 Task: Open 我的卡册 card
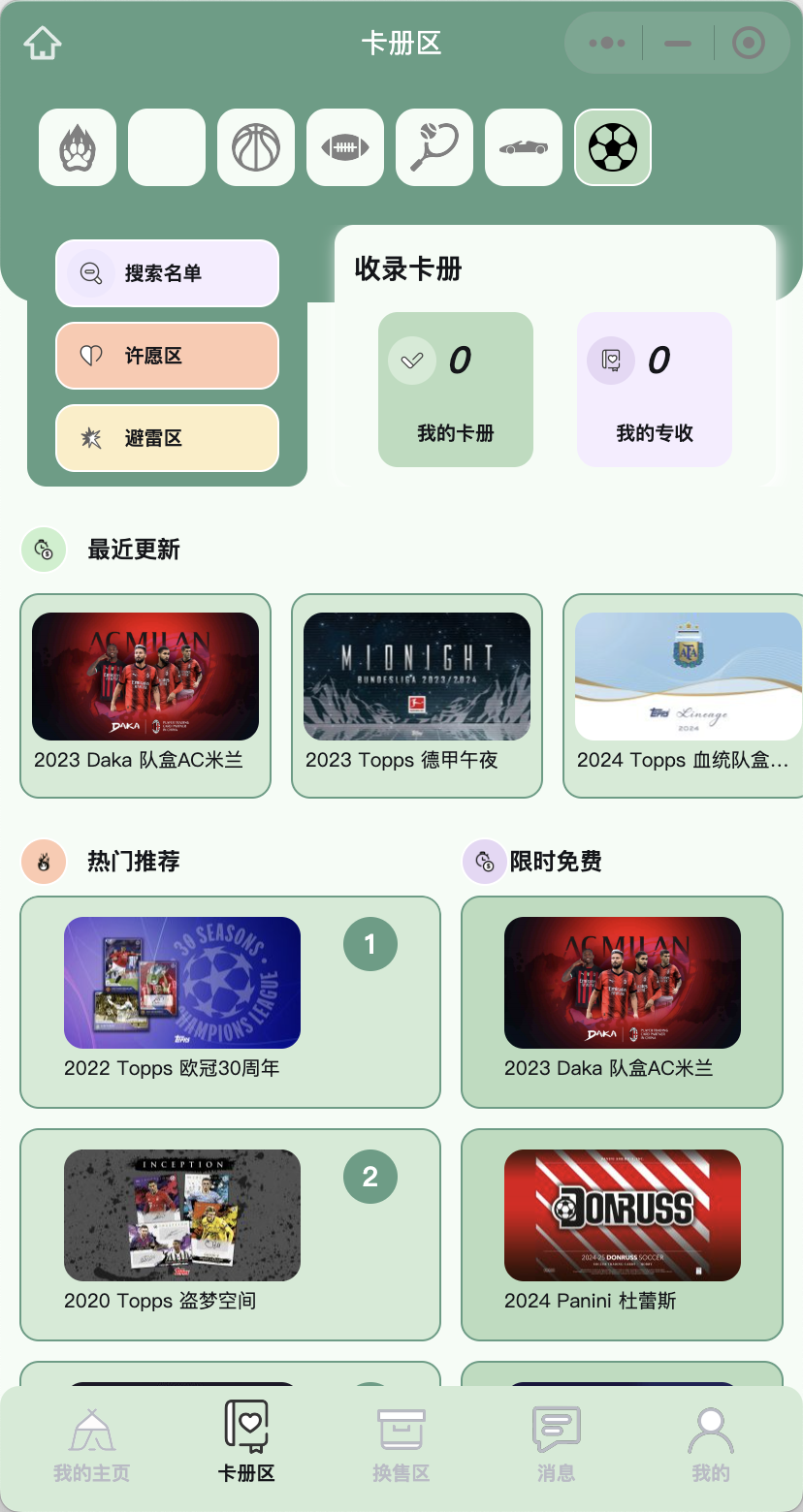pyautogui.click(x=456, y=390)
